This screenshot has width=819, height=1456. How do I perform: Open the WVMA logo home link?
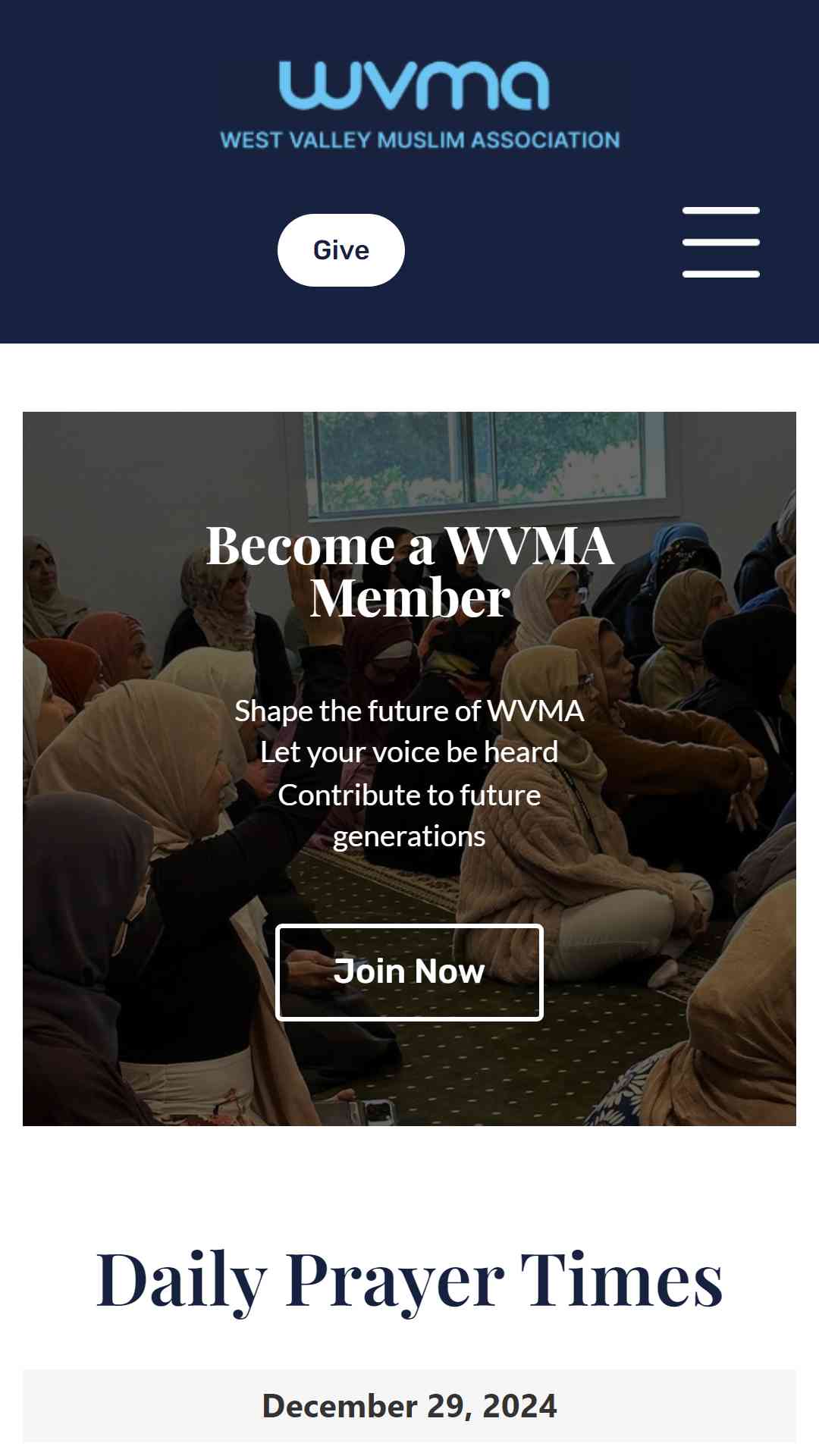(x=420, y=105)
